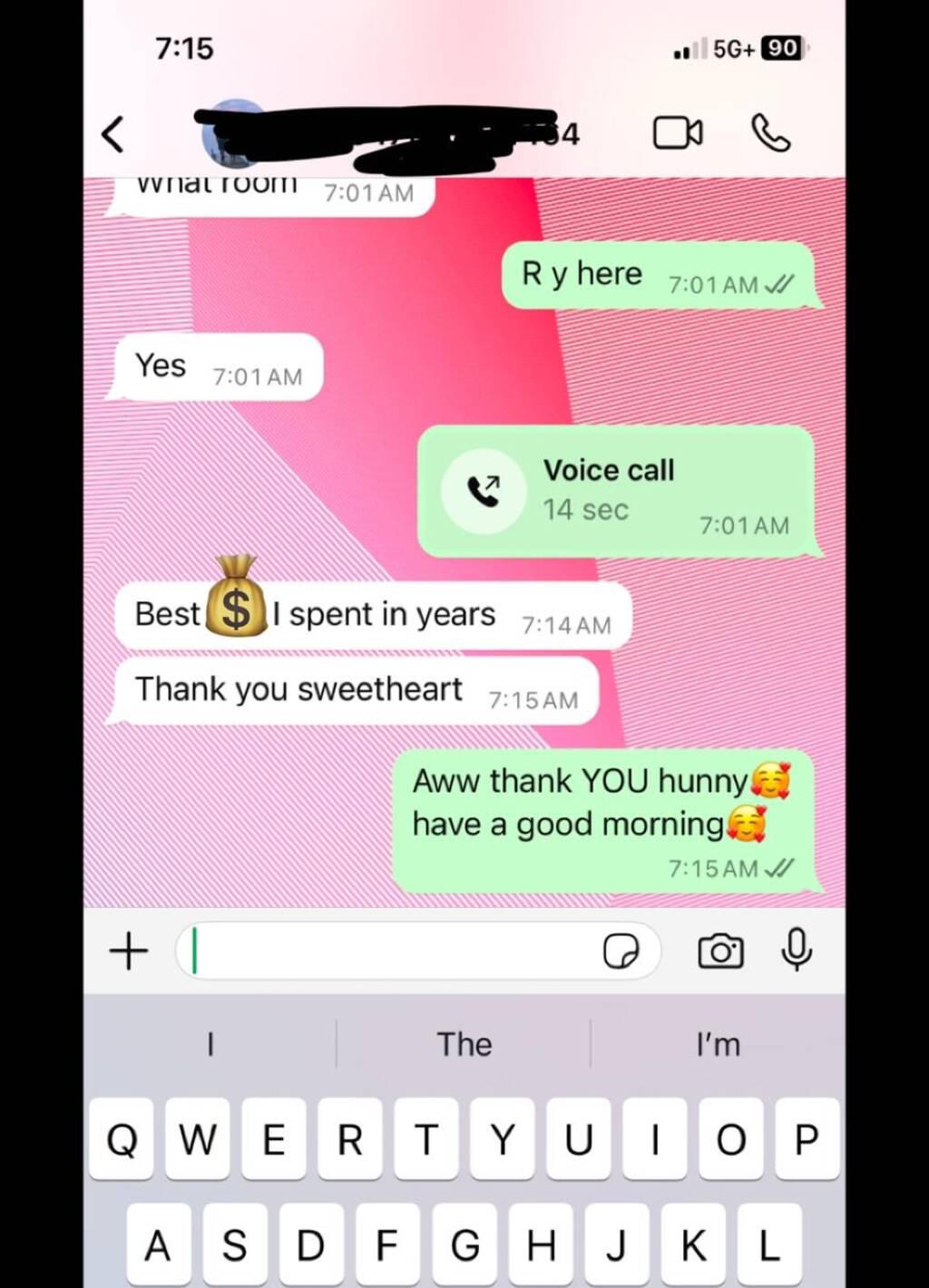Insert the suggestion "The"
Image resolution: width=929 pixels, height=1288 pixels.
tap(464, 1044)
